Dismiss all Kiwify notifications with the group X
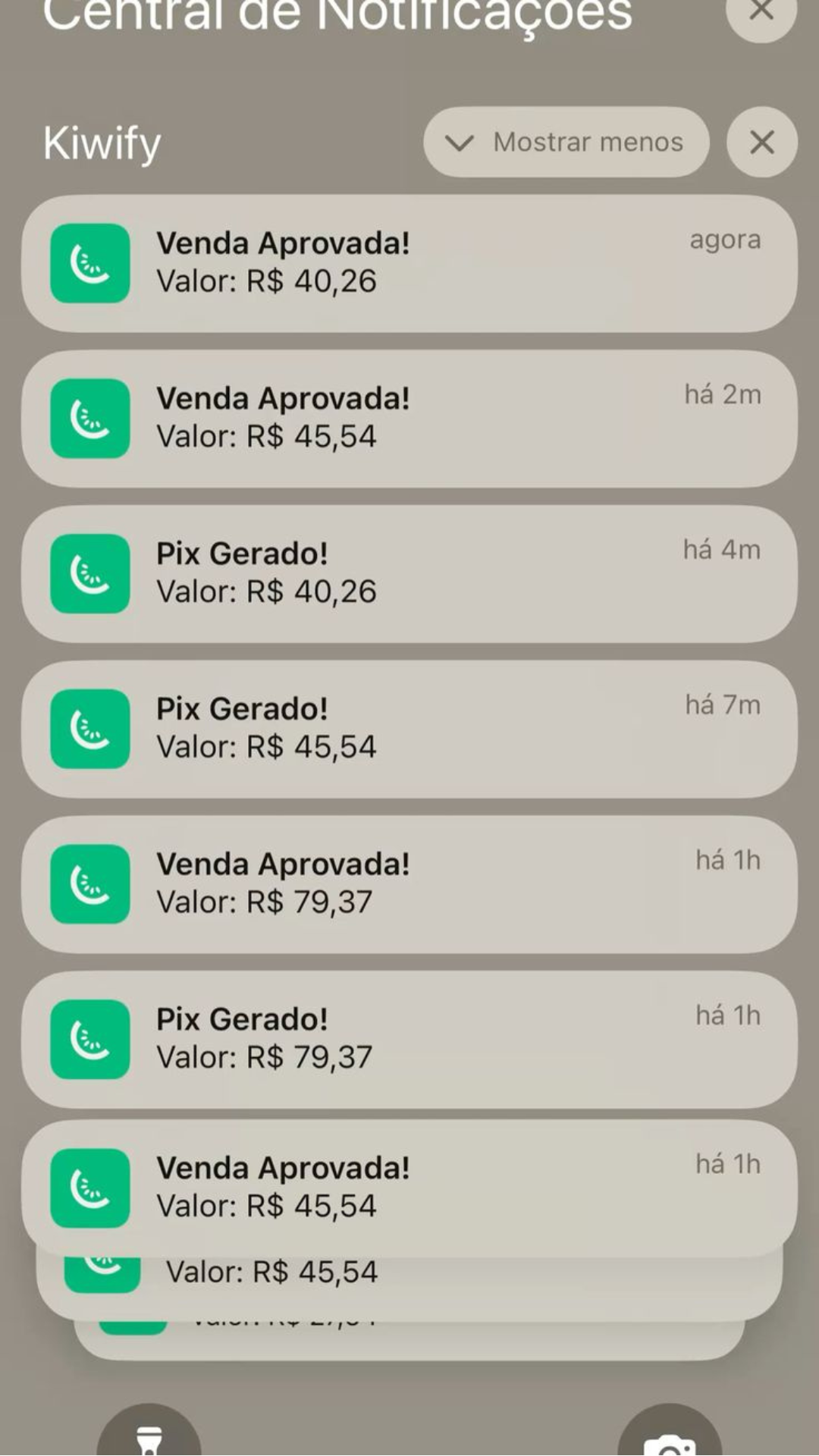The image size is (819, 1456). [761, 141]
